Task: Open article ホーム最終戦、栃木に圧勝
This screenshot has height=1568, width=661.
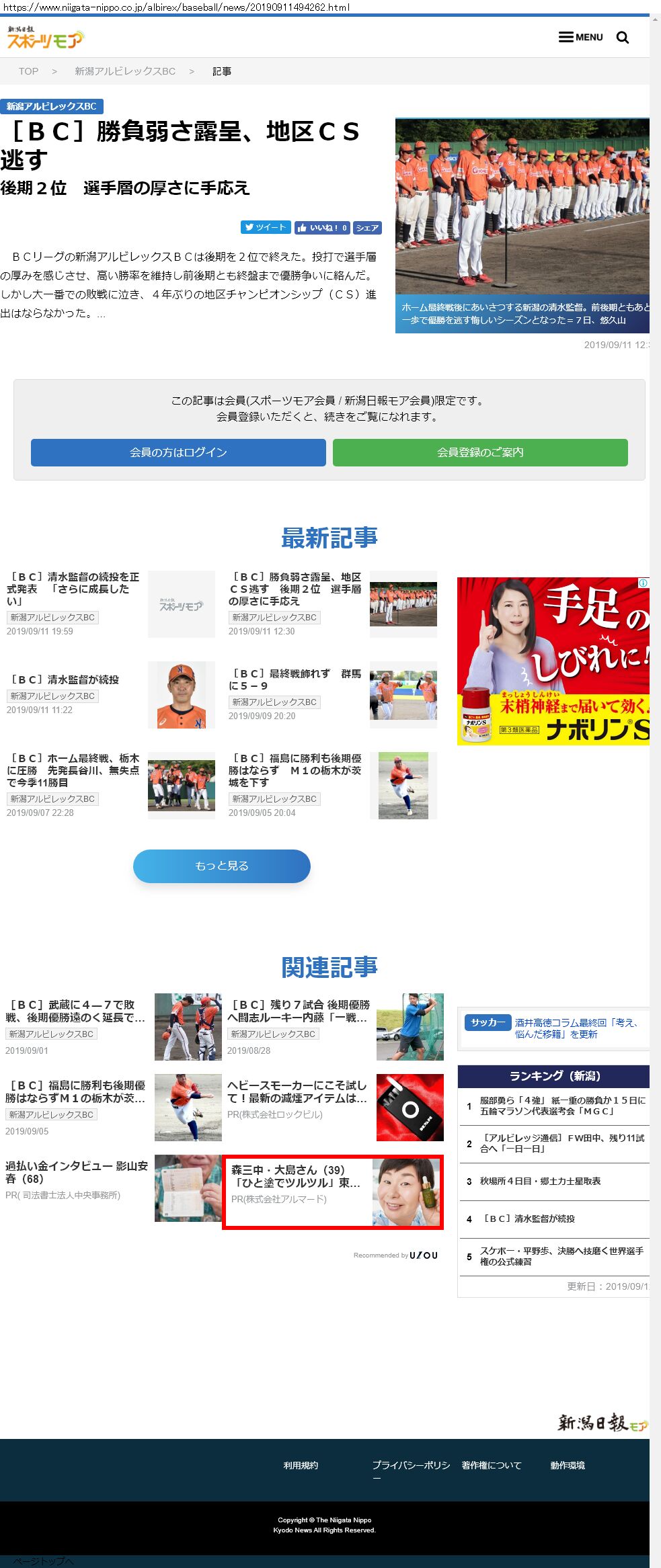Action: (x=73, y=770)
